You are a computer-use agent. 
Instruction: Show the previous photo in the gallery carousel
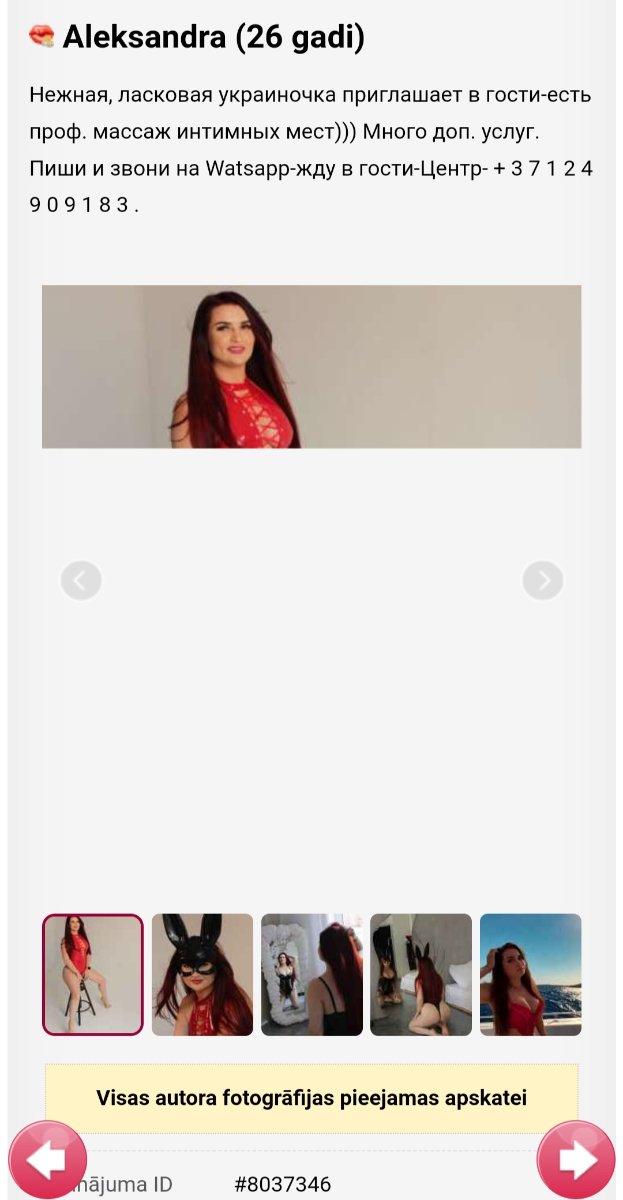81,580
